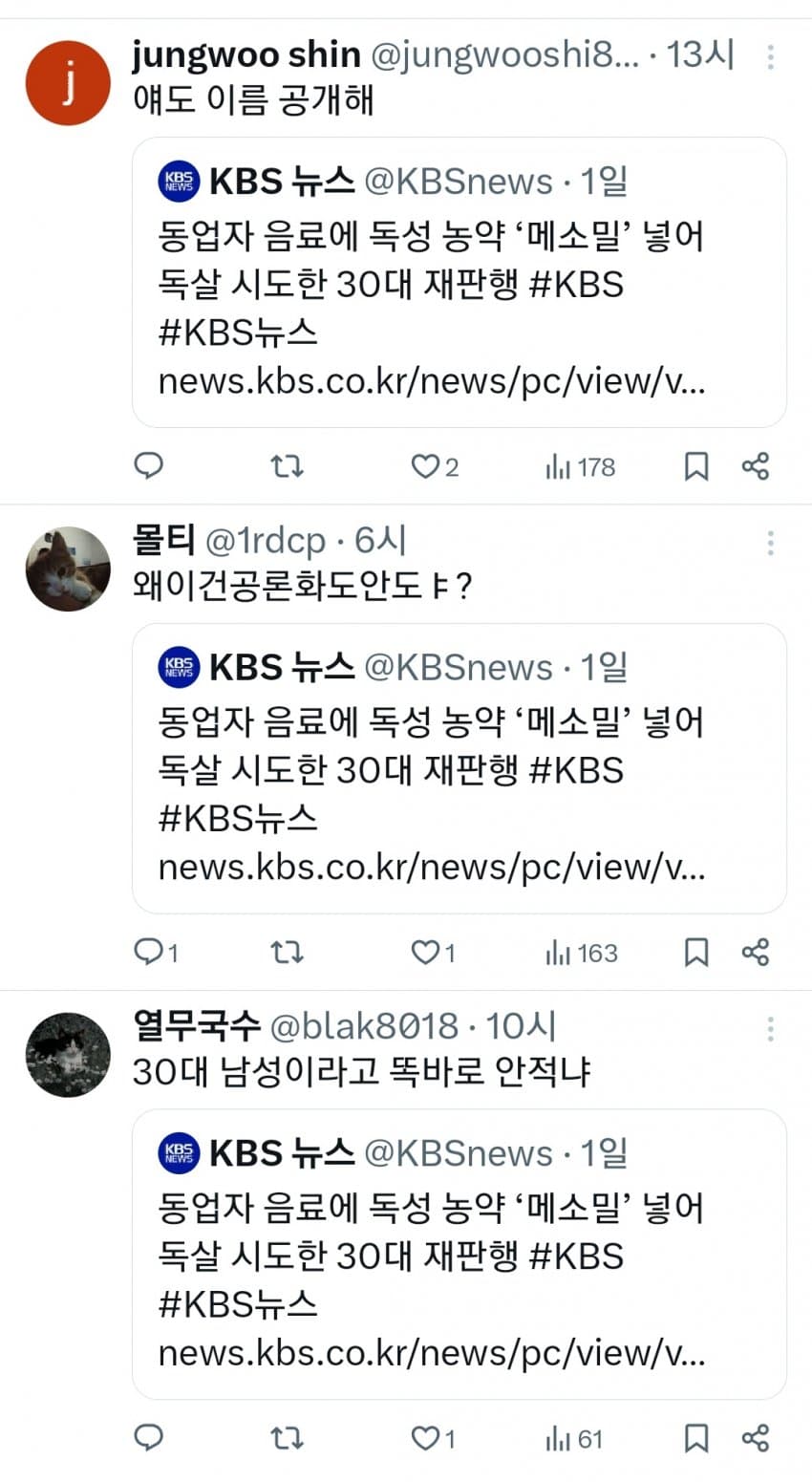Reply to jungwoo shin's post

149,466
